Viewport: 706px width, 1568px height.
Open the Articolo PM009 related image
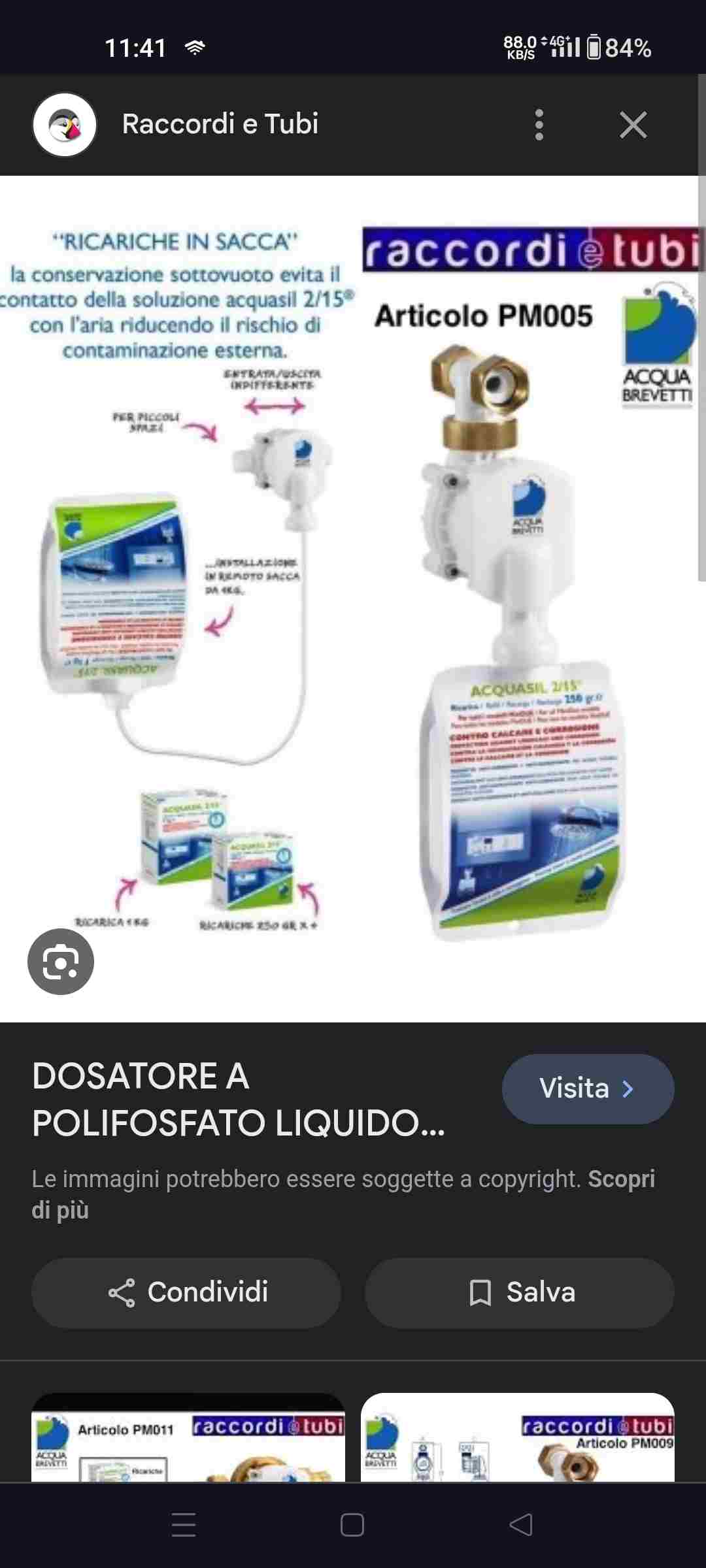518,1437
